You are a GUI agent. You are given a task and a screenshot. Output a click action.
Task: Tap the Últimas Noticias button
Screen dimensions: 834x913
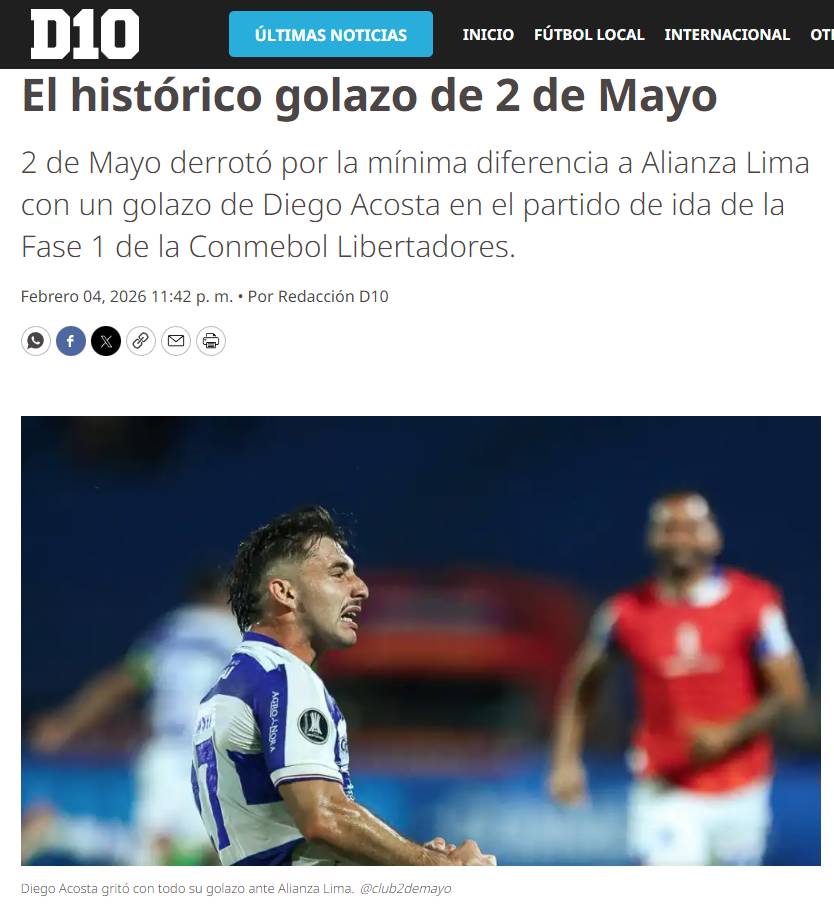pyautogui.click(x=330, y=35)
